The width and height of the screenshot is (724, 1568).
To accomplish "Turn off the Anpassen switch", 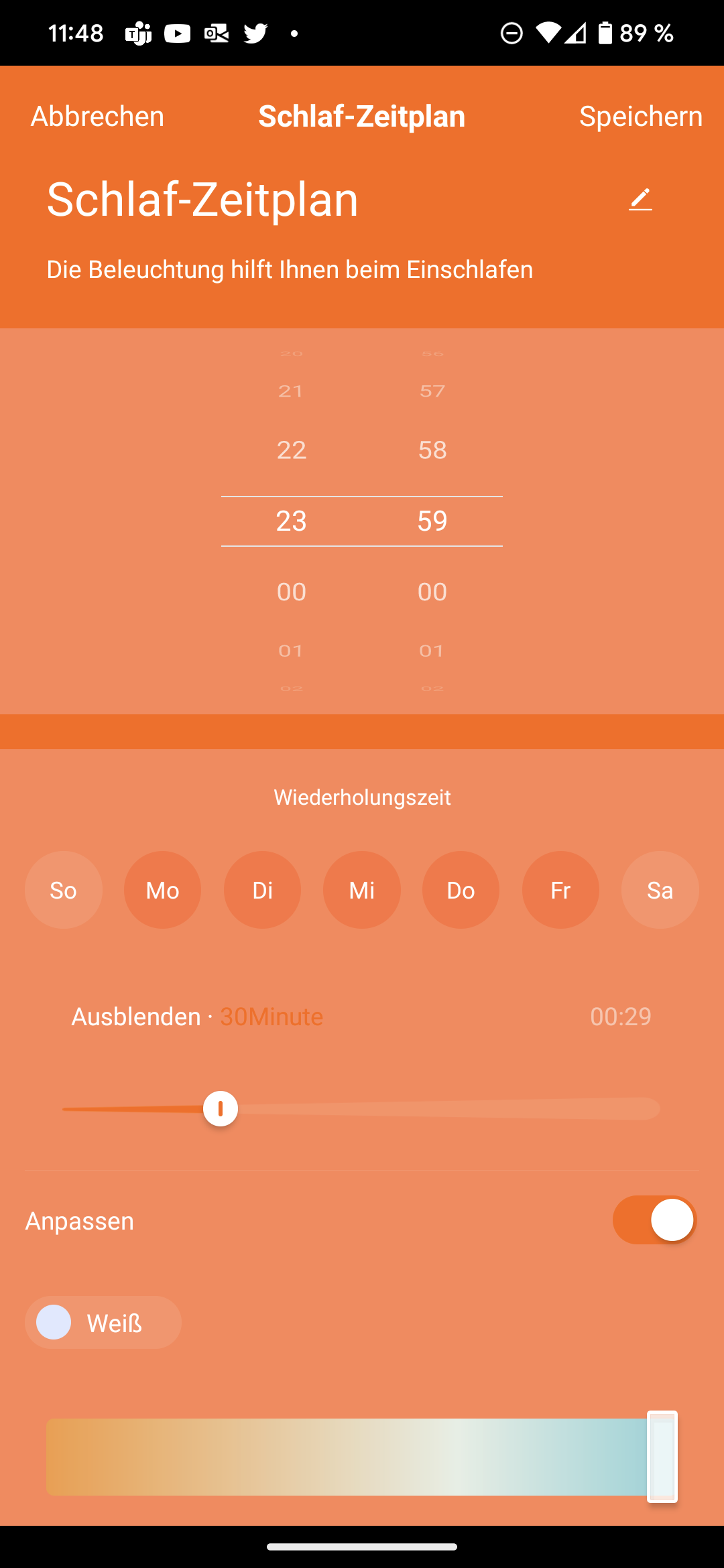I will (654, 1220).
